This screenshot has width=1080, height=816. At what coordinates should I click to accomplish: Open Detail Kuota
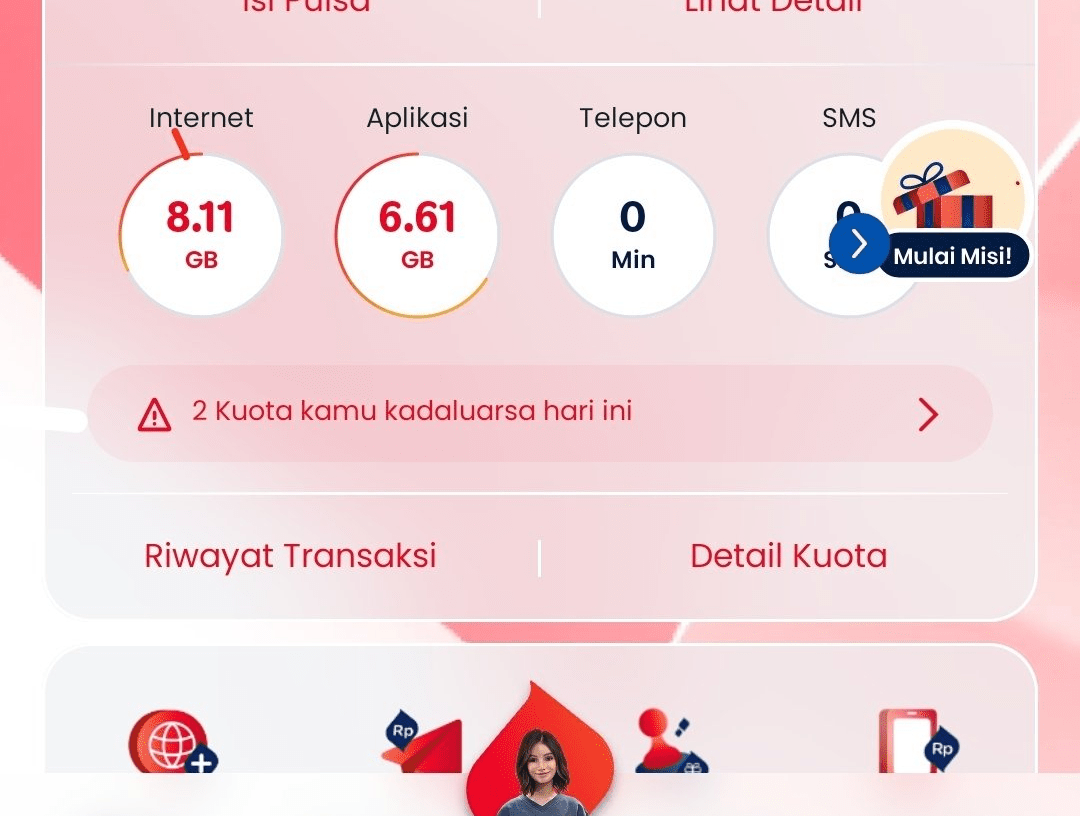point(788,556)
